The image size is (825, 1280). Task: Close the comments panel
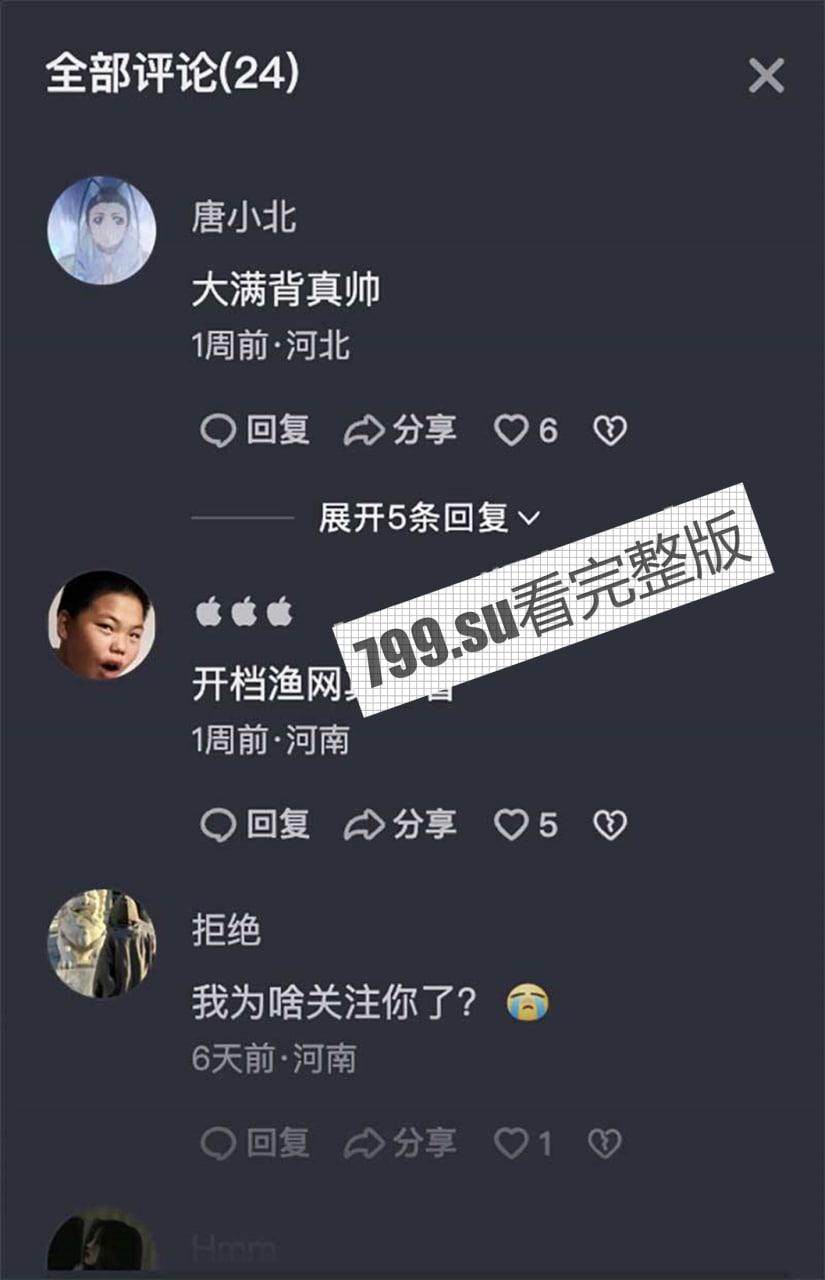[x=766, y=76]
